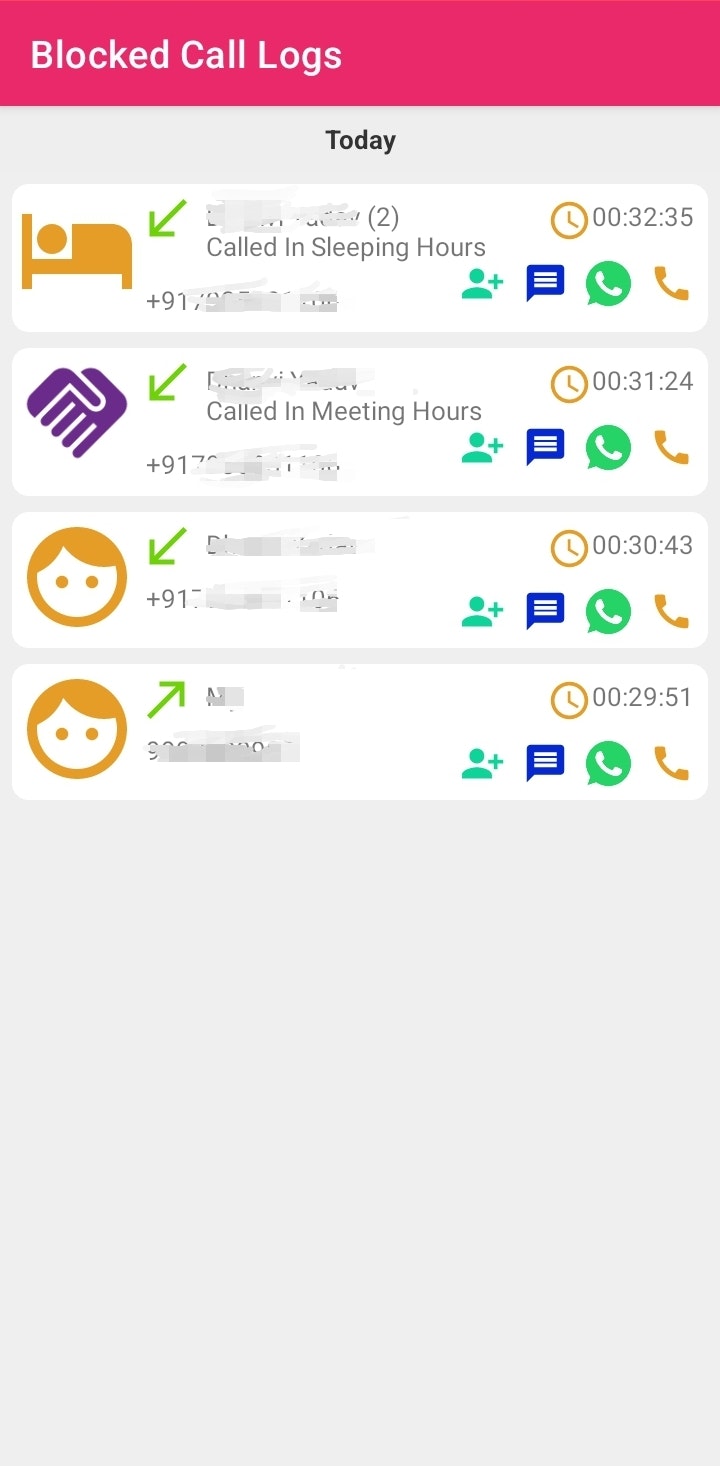Image resolution: width=720 pixels, height=1466 pixels.
Task: Add contact from the 00:29:51 outgoing call
Action: (x=482, y=764)
